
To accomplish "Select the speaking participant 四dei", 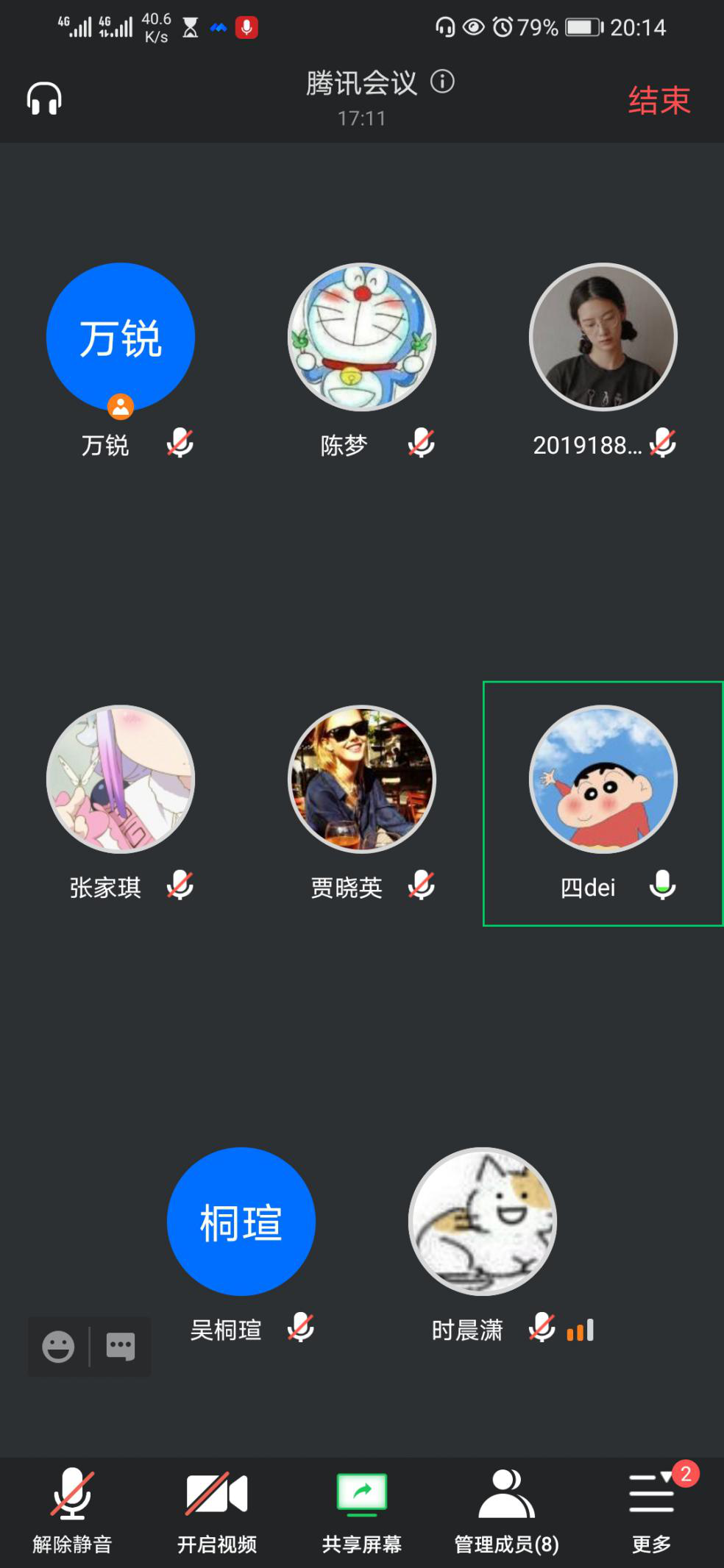I will click(603, 779).
